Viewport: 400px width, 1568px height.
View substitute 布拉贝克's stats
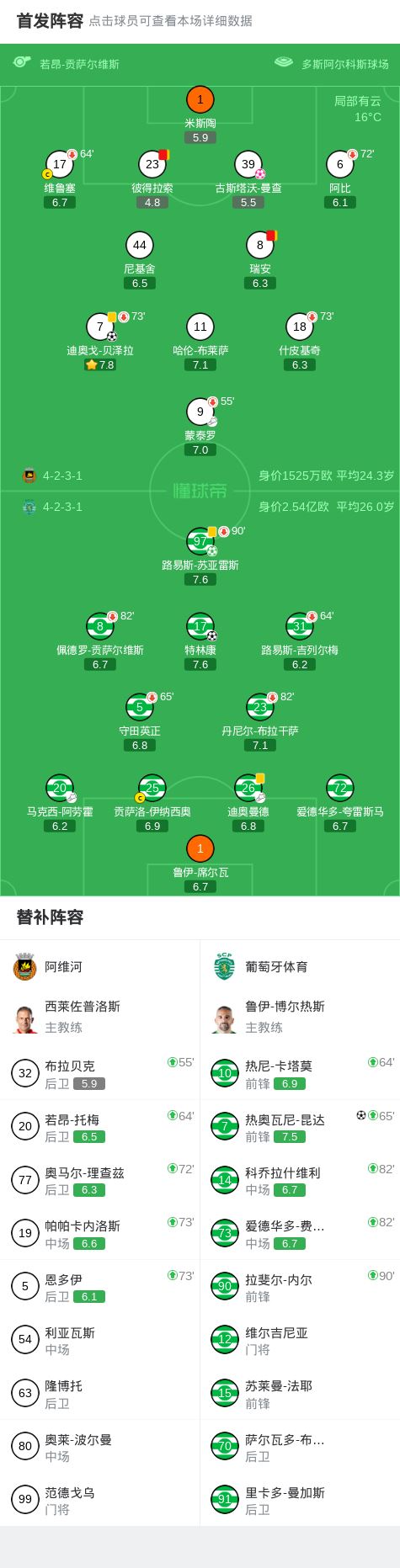(100, 1073)
